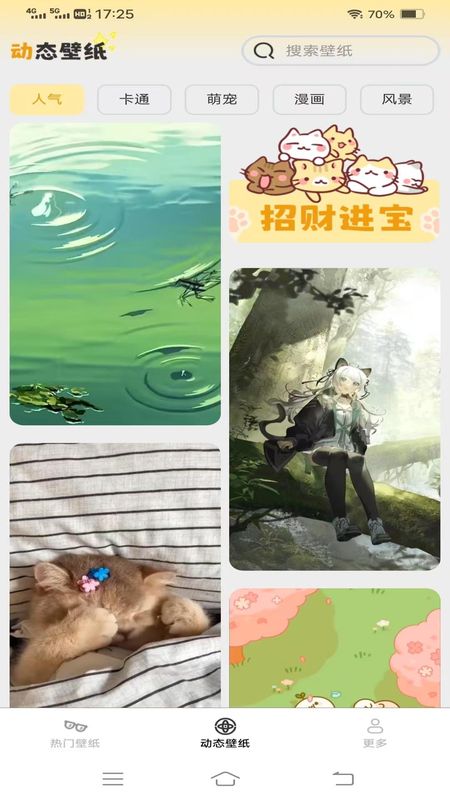Screen dimensions: 450x800
Task: Open the 搜索壁纸 search box
Action: 340,51
